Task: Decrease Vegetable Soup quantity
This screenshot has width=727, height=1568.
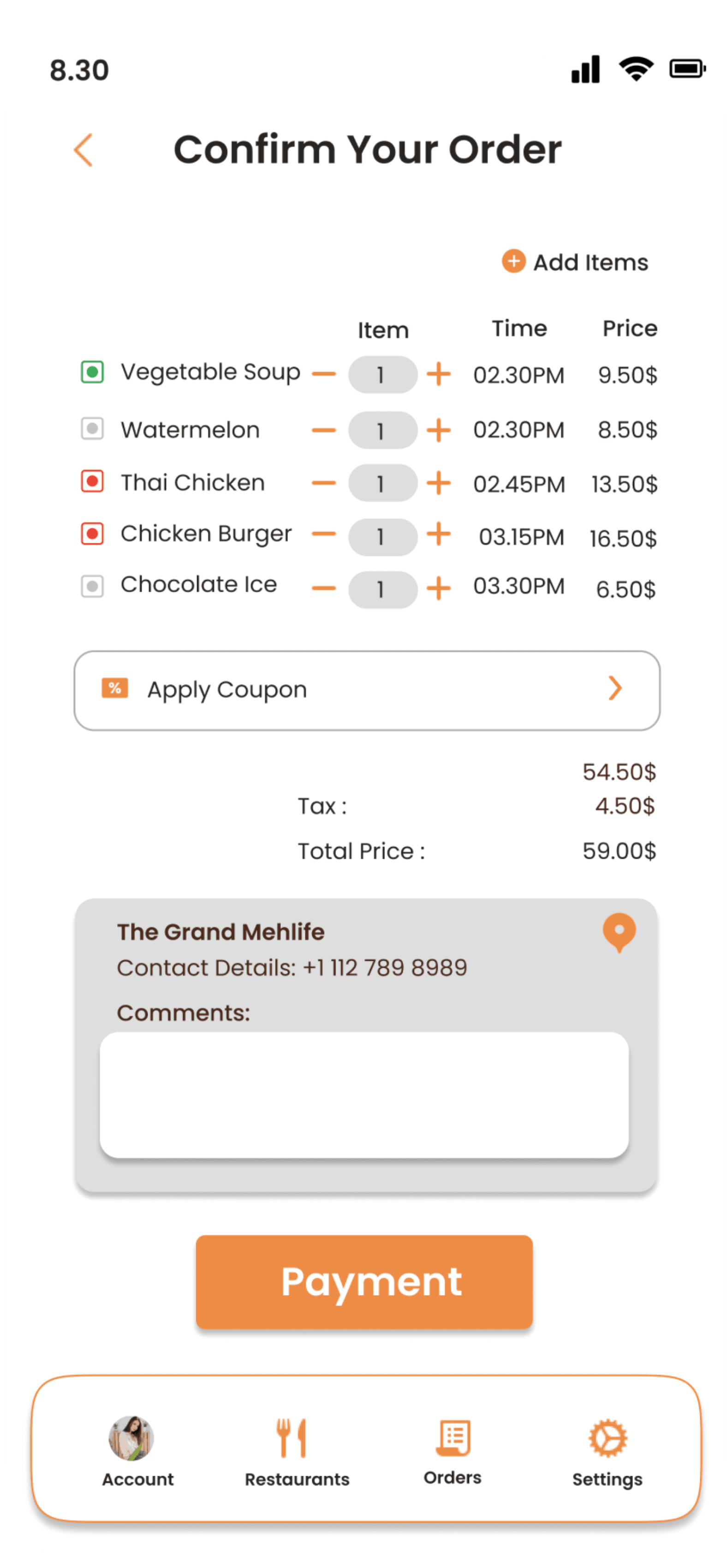Action: pos(324,374)
